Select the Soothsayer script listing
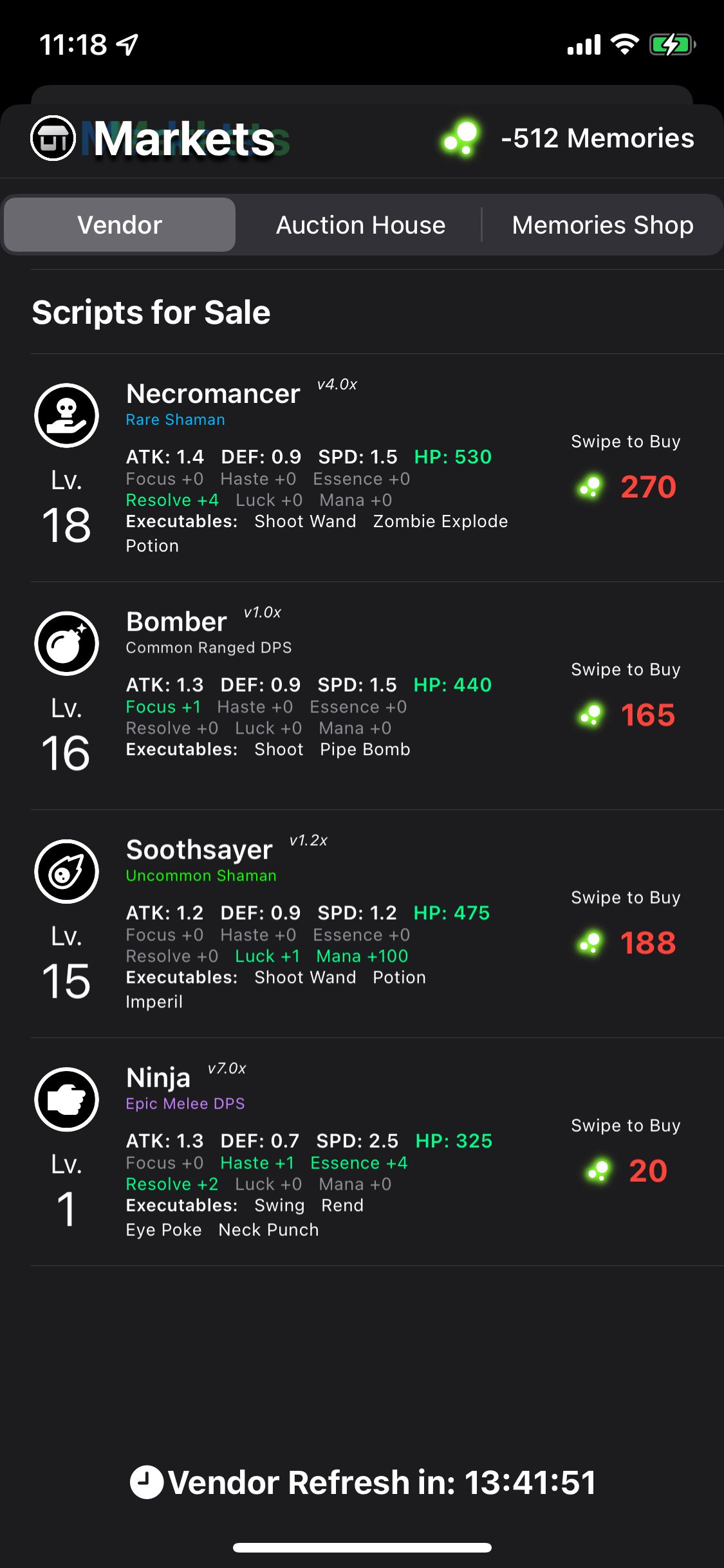This screenshot has height=1568, width=724. (377, 924)
